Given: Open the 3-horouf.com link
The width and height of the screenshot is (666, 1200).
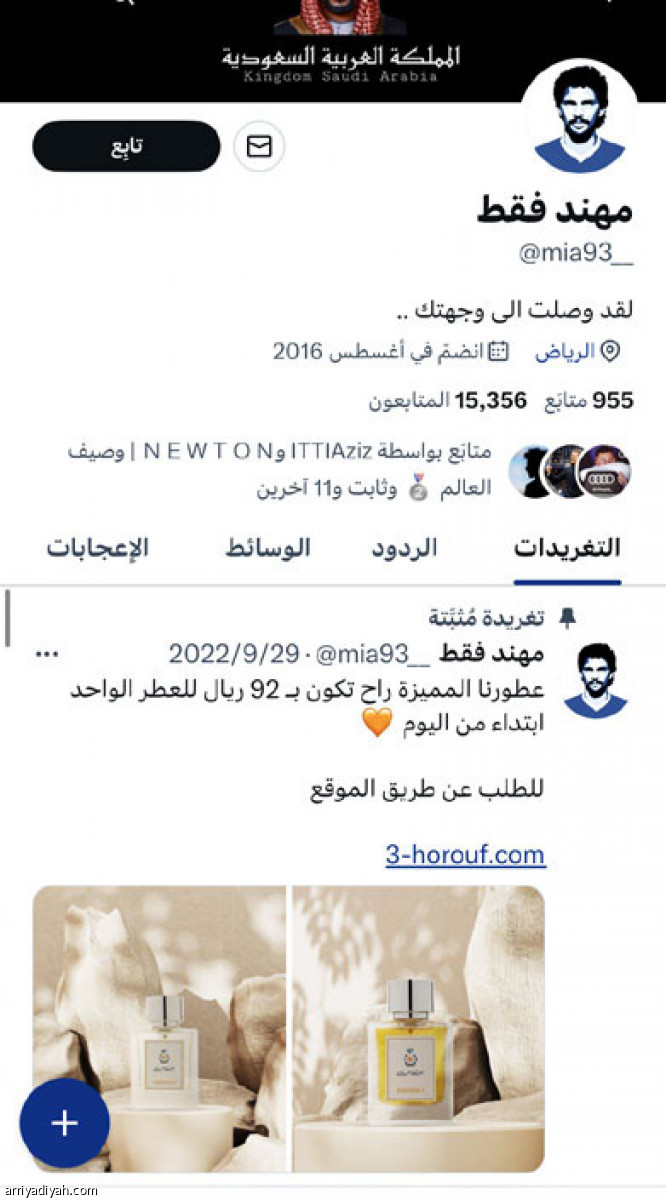Looking at the screenshot, I should coord(465,855).
